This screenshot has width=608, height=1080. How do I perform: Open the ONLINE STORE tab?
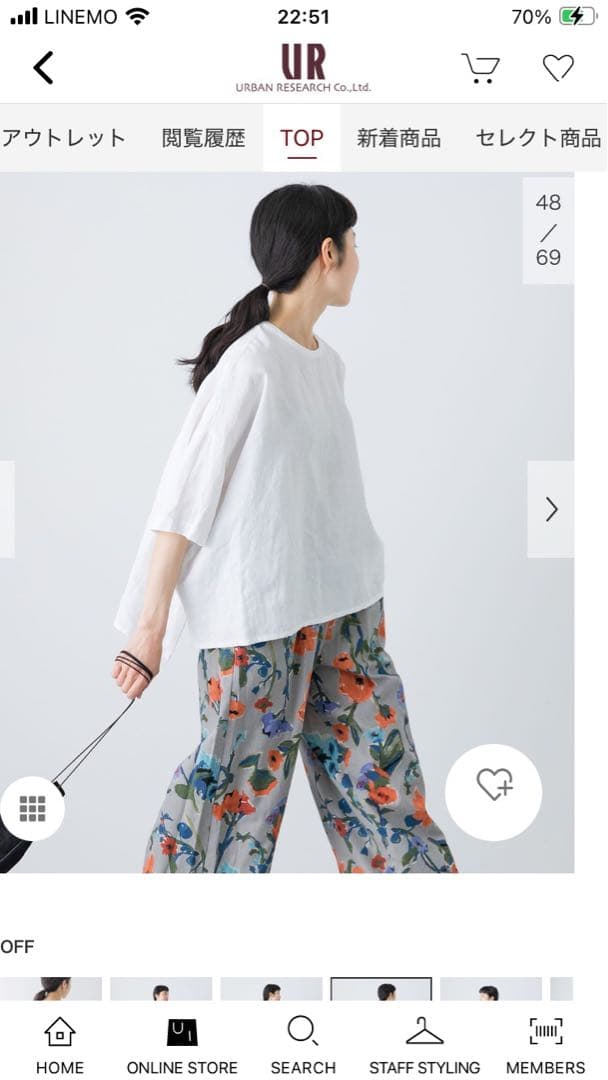pos(182,1045)
